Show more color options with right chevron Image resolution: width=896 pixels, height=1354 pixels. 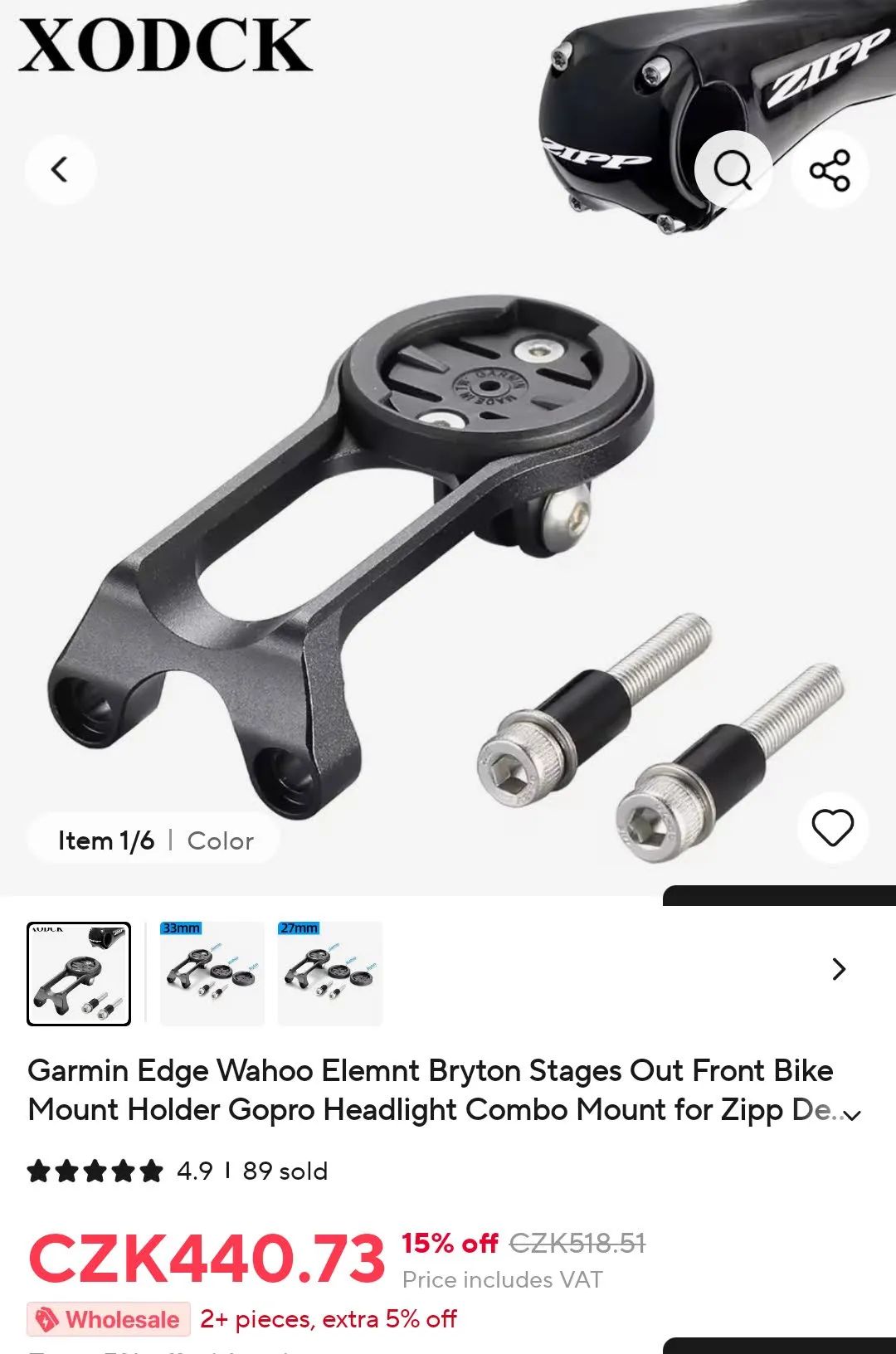tap(839, 969)
